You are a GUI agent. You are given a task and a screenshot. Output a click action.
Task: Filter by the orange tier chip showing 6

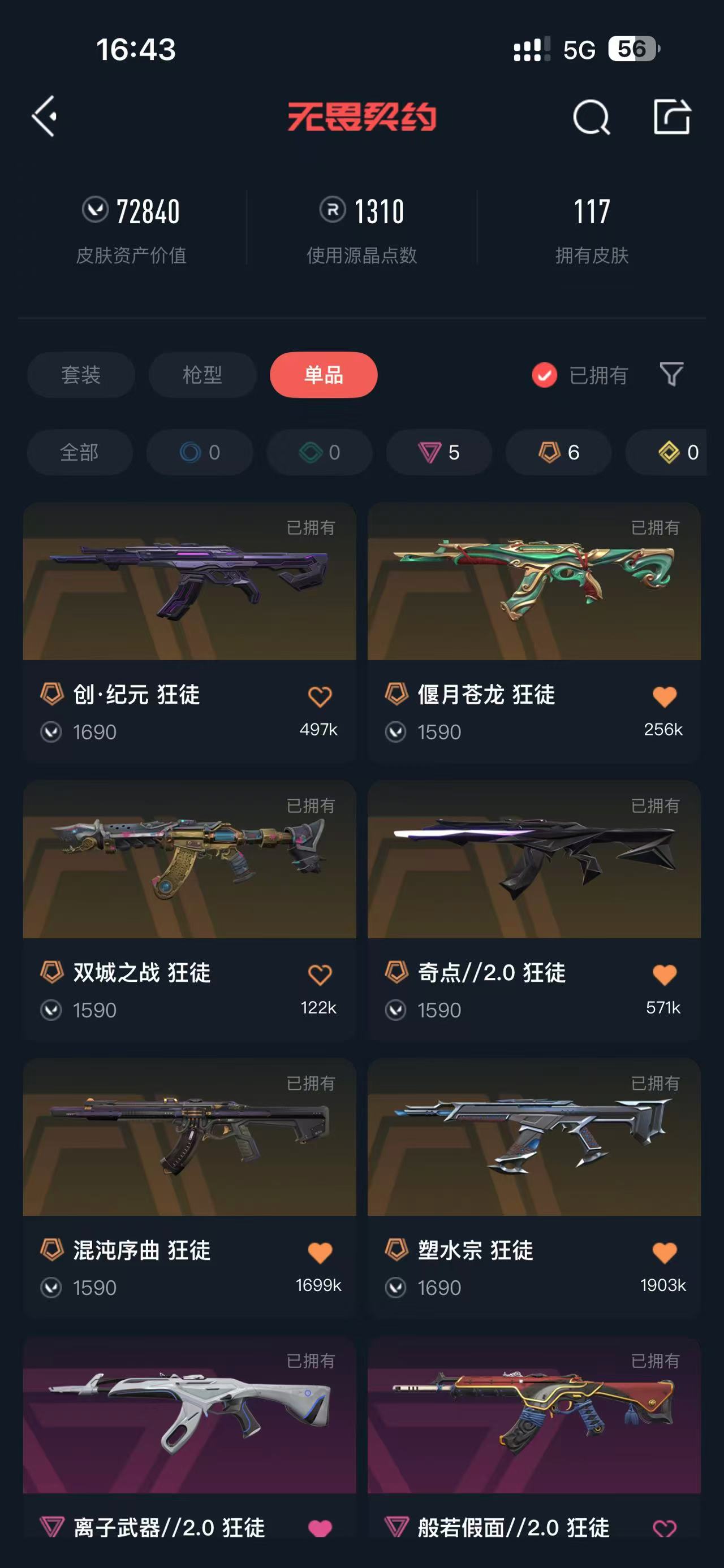(558, 452)
